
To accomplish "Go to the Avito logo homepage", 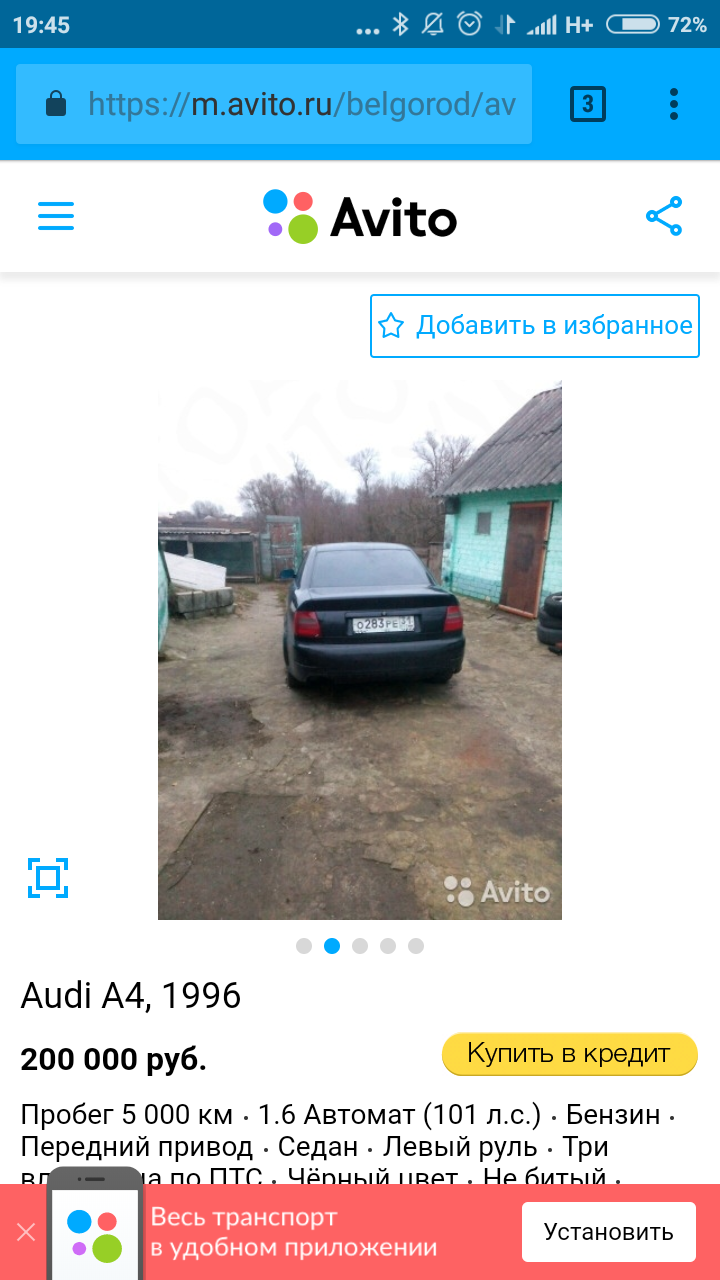I will [360, 216].
